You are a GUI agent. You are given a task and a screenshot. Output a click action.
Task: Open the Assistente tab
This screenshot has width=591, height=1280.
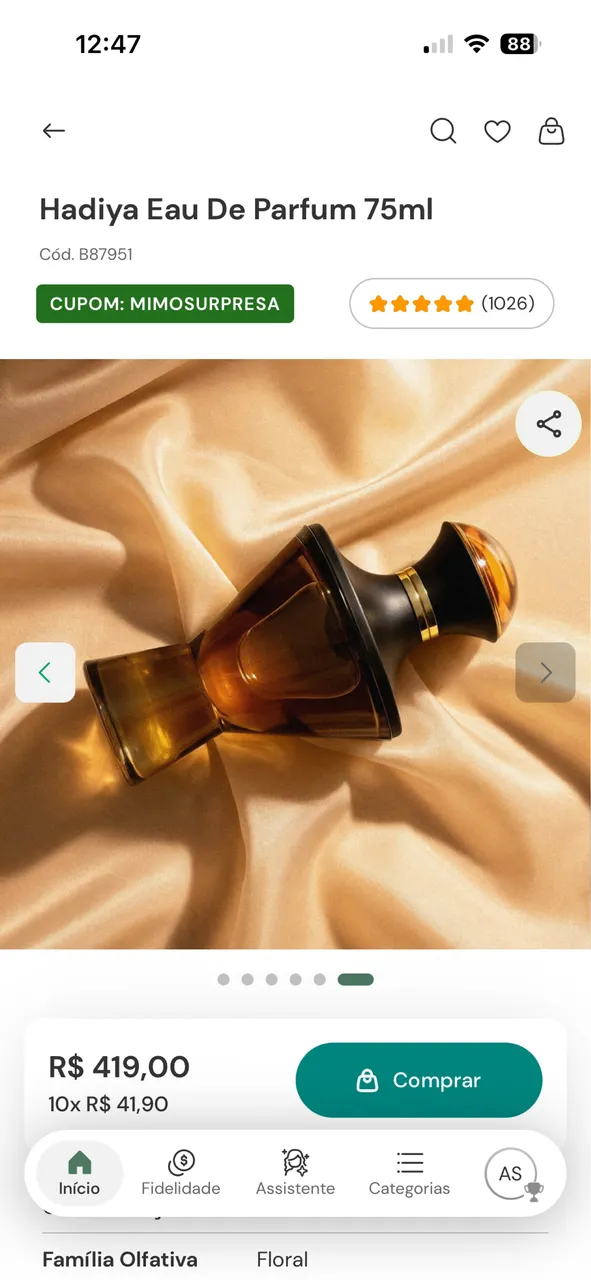tap(295, 1173)
